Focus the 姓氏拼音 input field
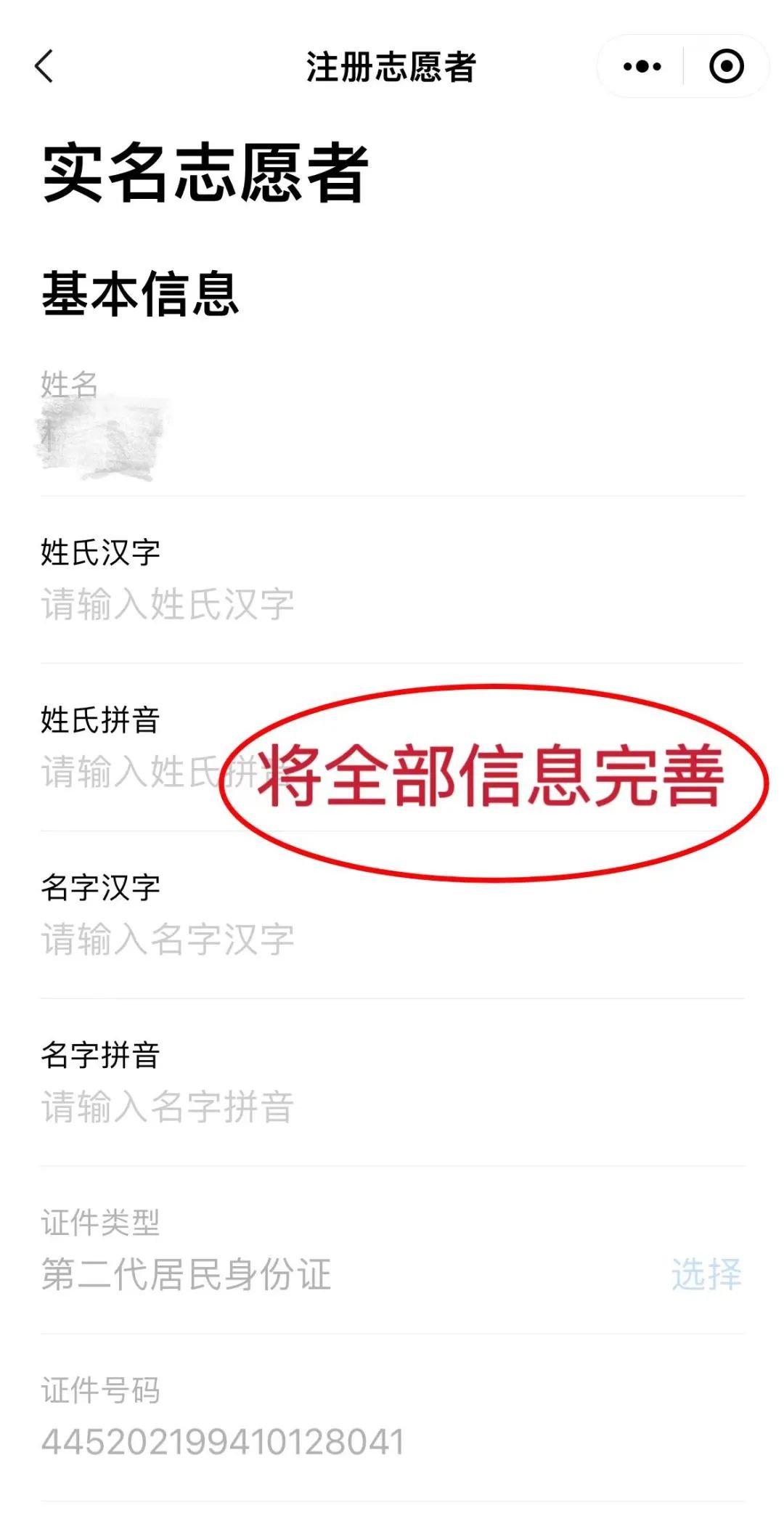Screen dimensions: 784x1524 392,772
